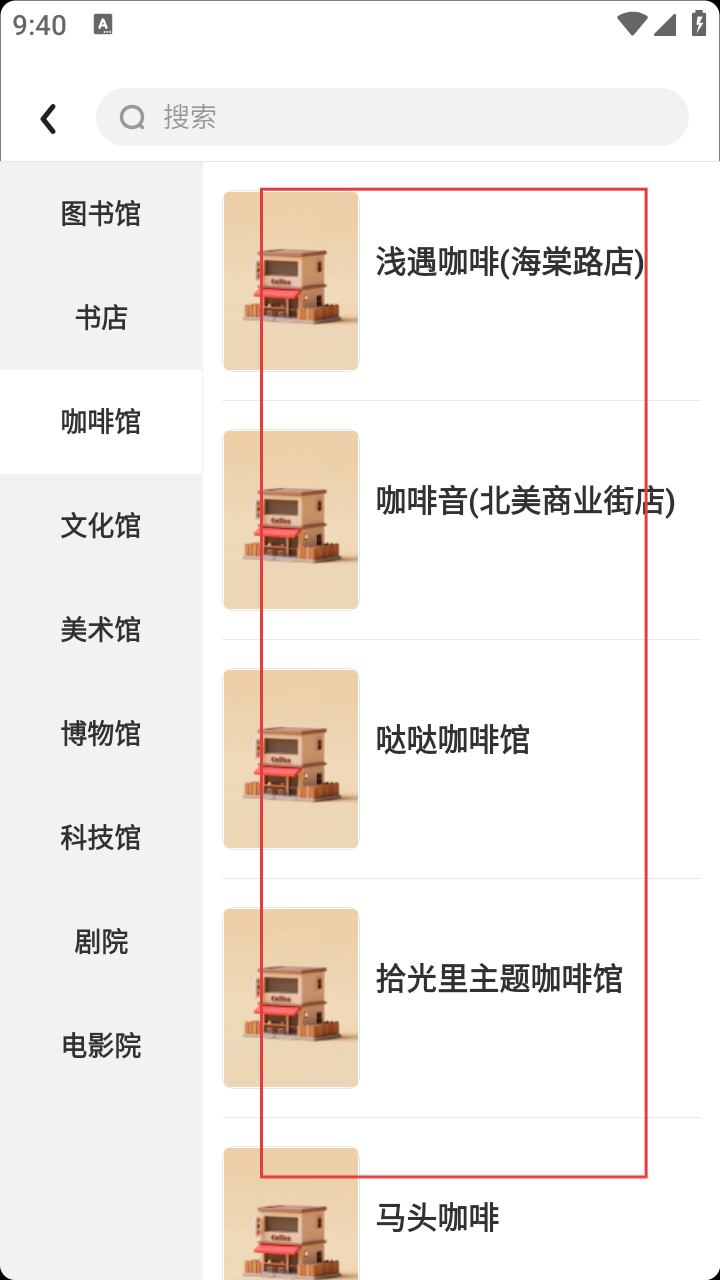Open the 美术馆 category
Image resolution: width=720 pixels, height=1280 pixels.
[x=101, y=630]
